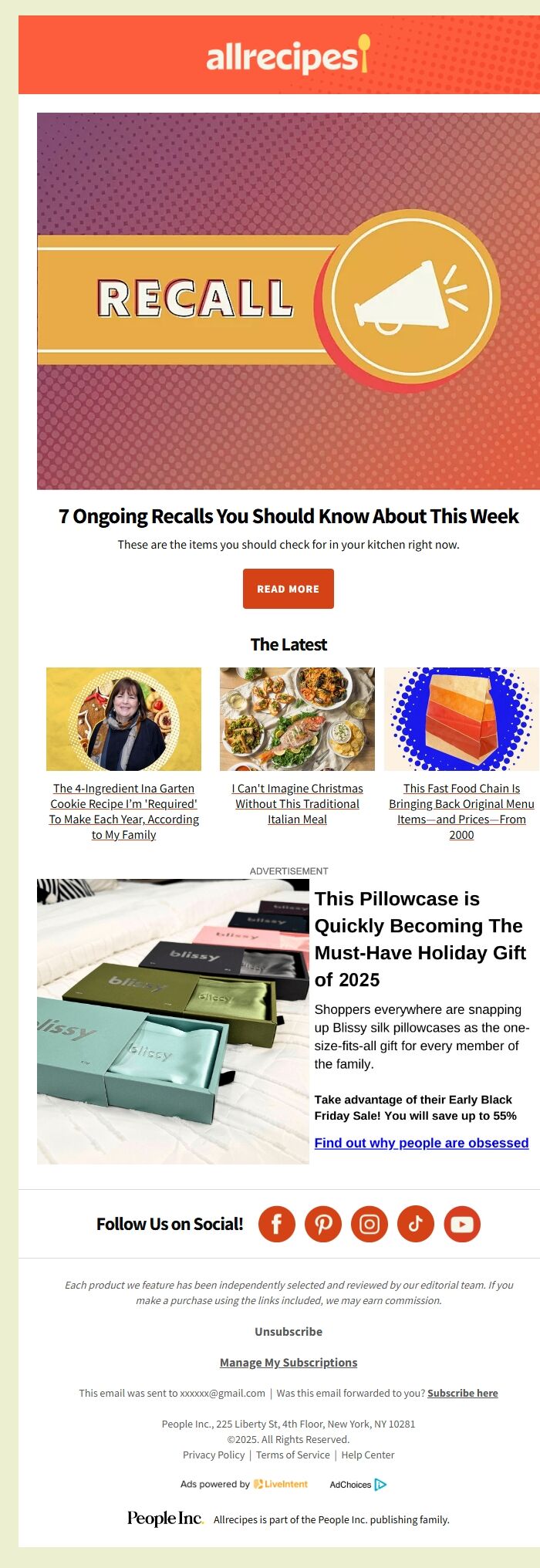This screenshot has height=1568, width=540.
Task: Tap the Ina Garten photo thumbnail
Action: click(123, 718)
